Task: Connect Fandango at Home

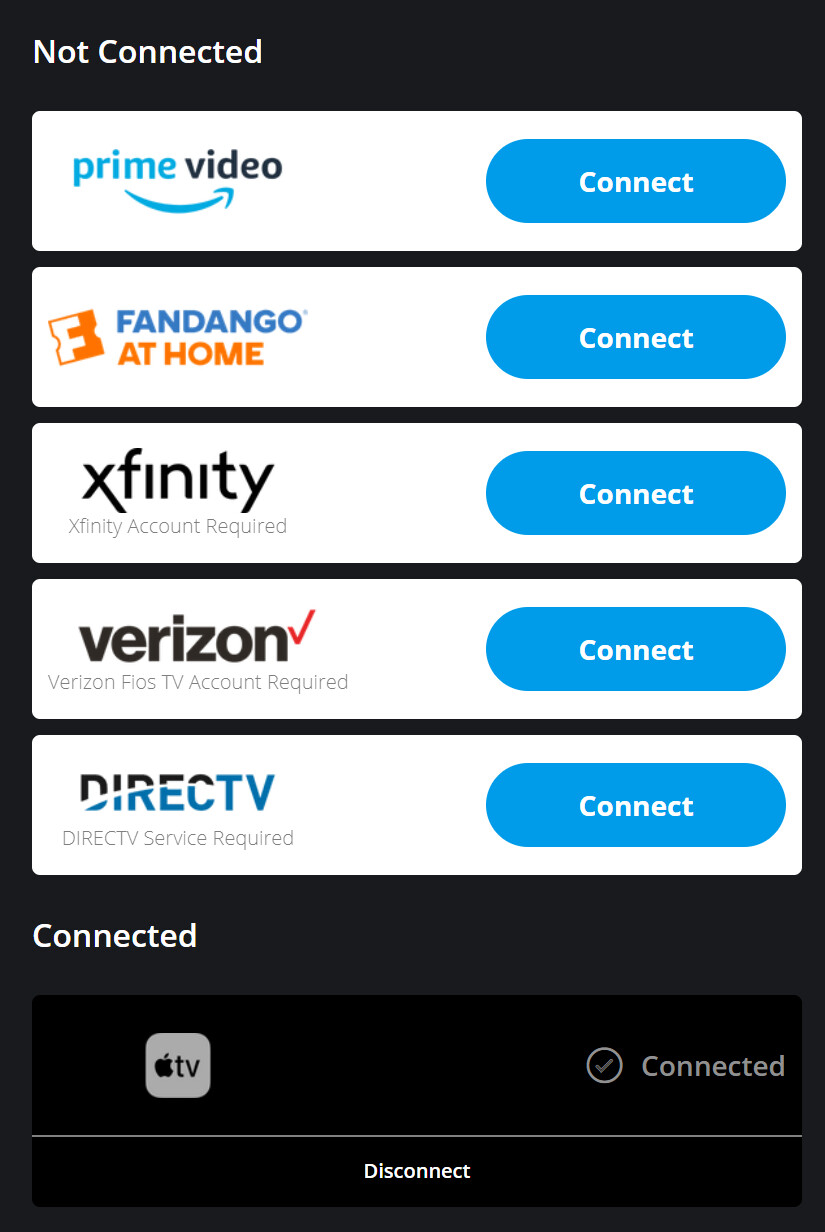Action: tap(636, 337)
